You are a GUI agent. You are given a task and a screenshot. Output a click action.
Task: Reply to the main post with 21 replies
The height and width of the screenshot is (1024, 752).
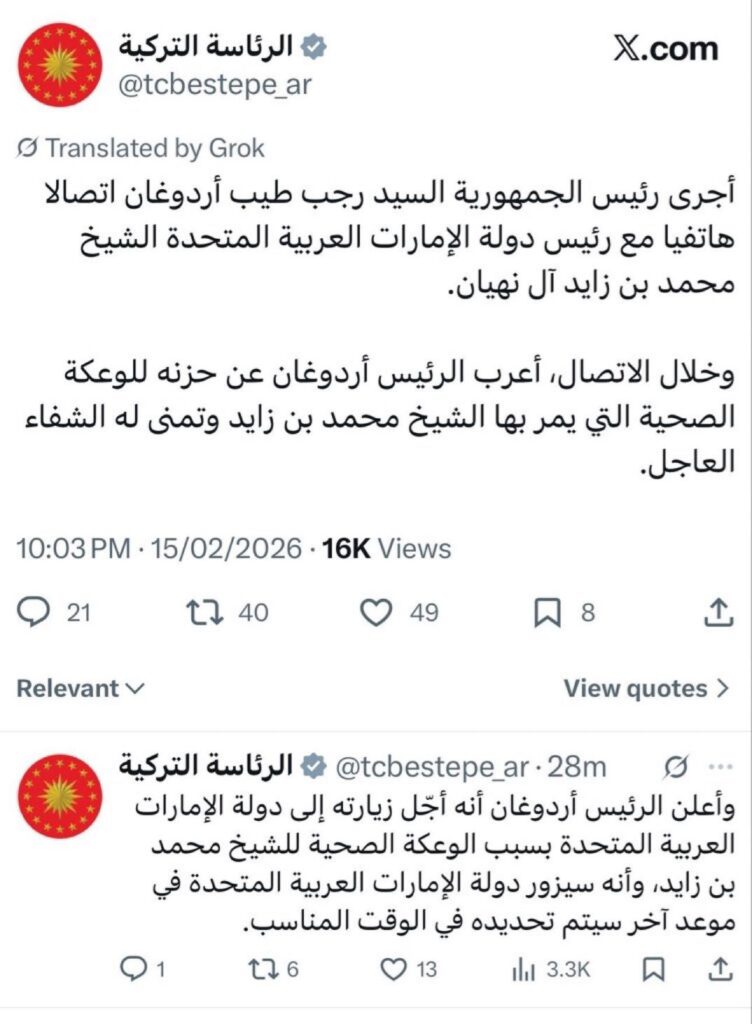35,612
